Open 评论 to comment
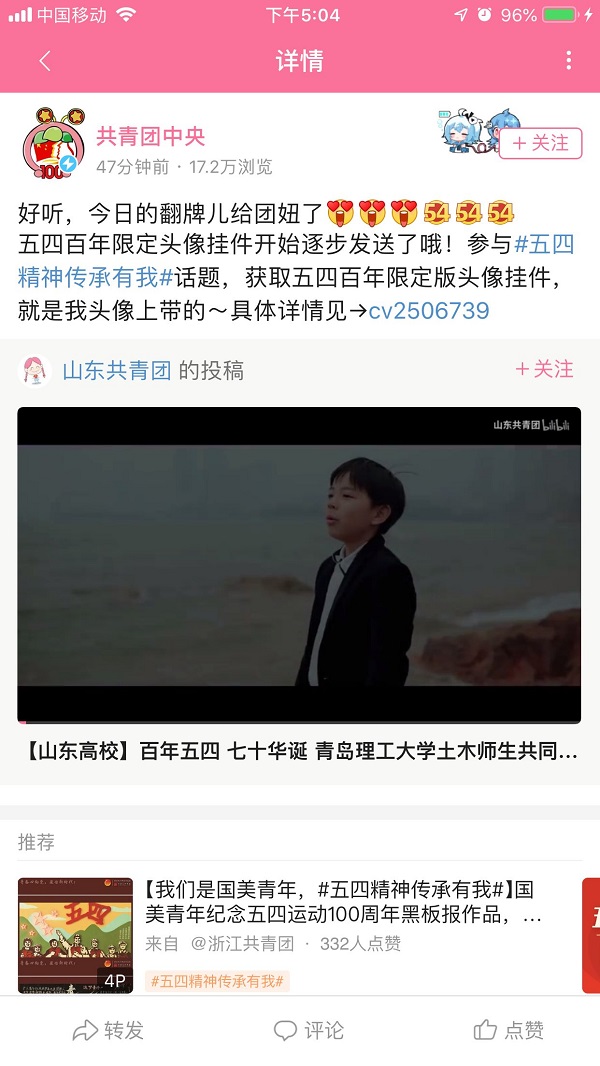Image resolution: width=600 pixels, height=1066 pixels. click(309, 1030)
